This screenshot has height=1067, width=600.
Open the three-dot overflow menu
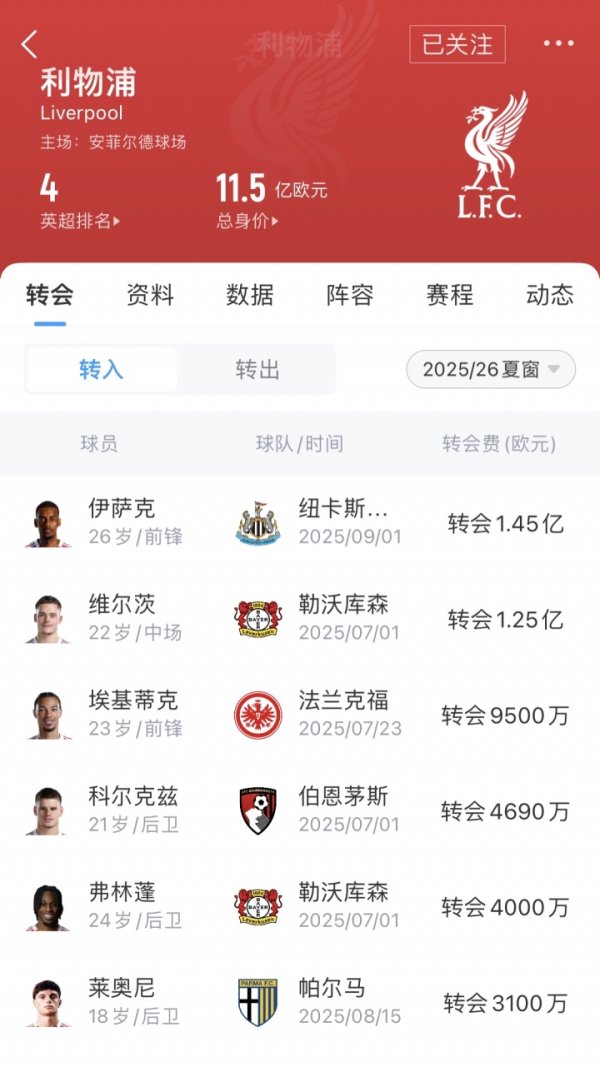559,44
